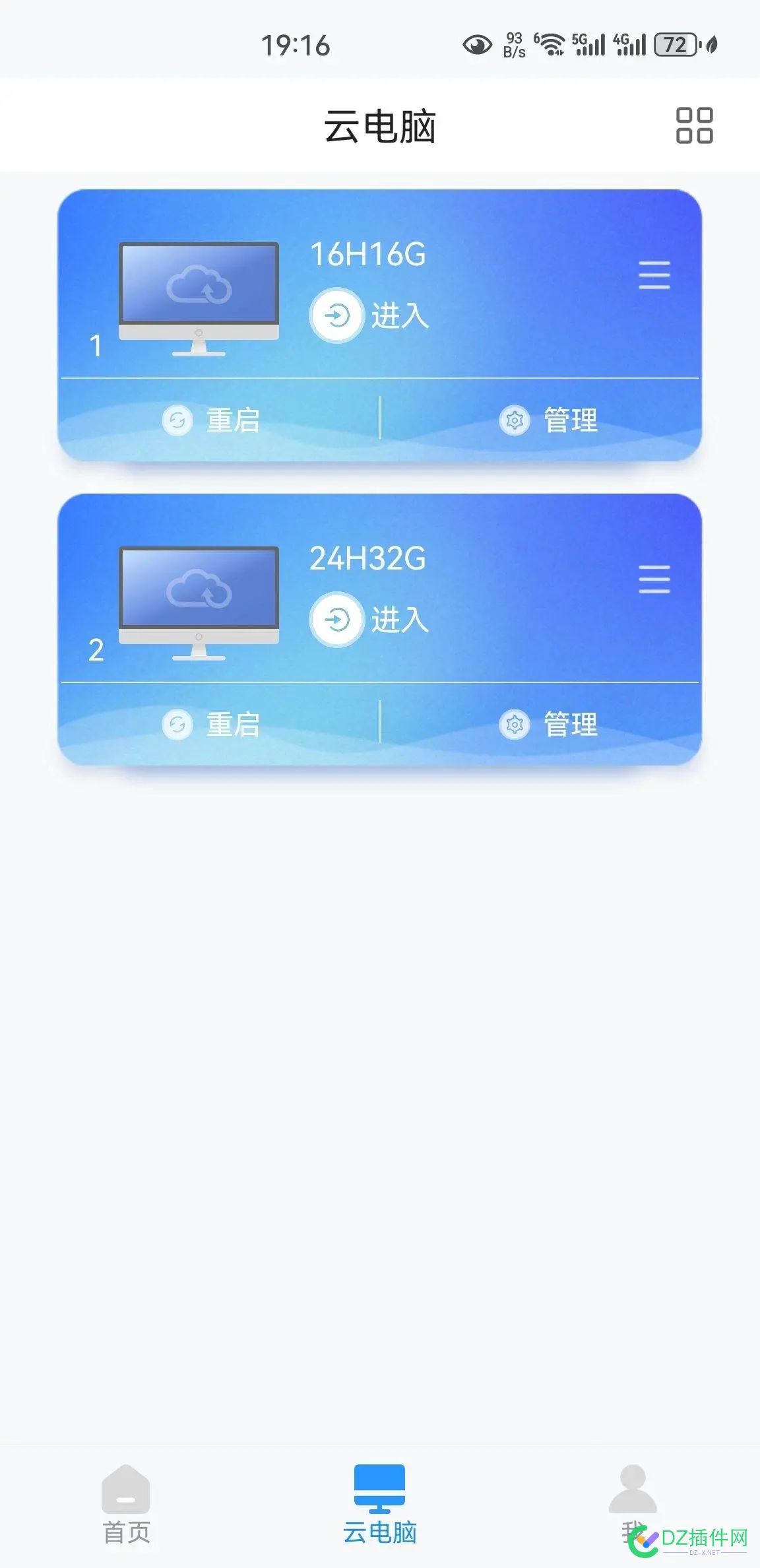
Task: Click 管理 on the 16H16G card
Action: (x=570, y=420)
